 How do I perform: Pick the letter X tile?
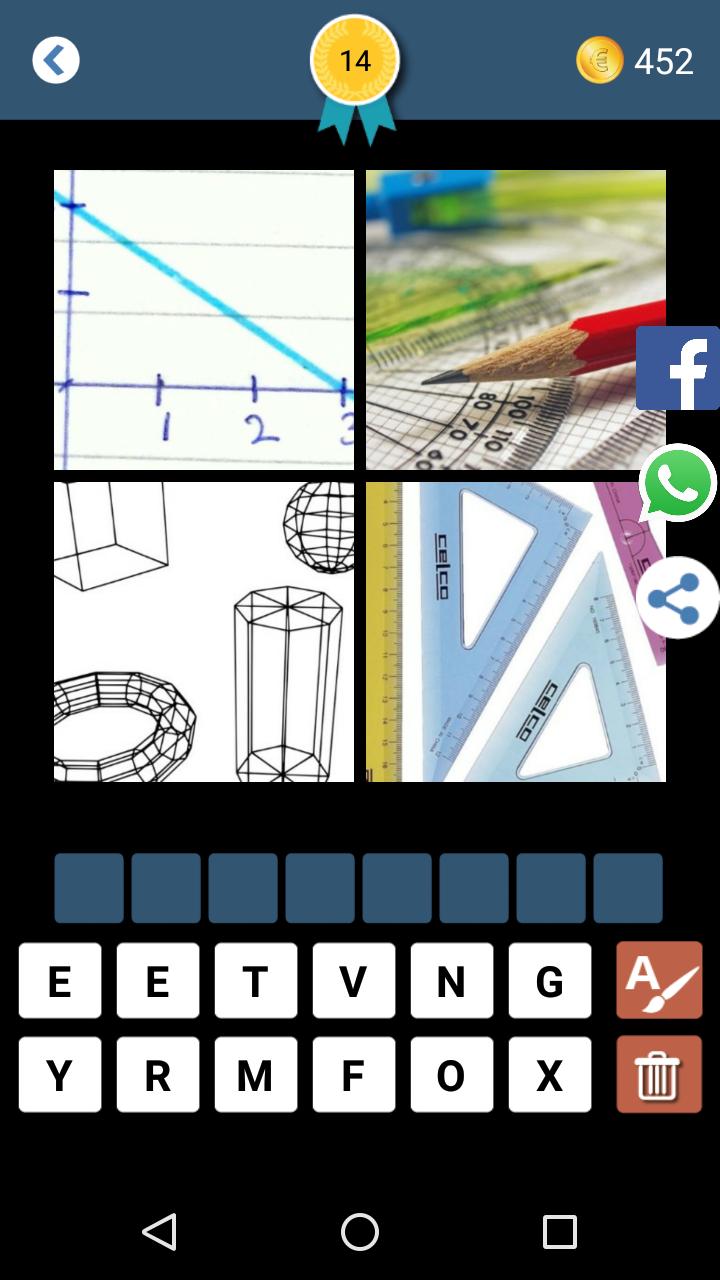tap(549, 1075)
